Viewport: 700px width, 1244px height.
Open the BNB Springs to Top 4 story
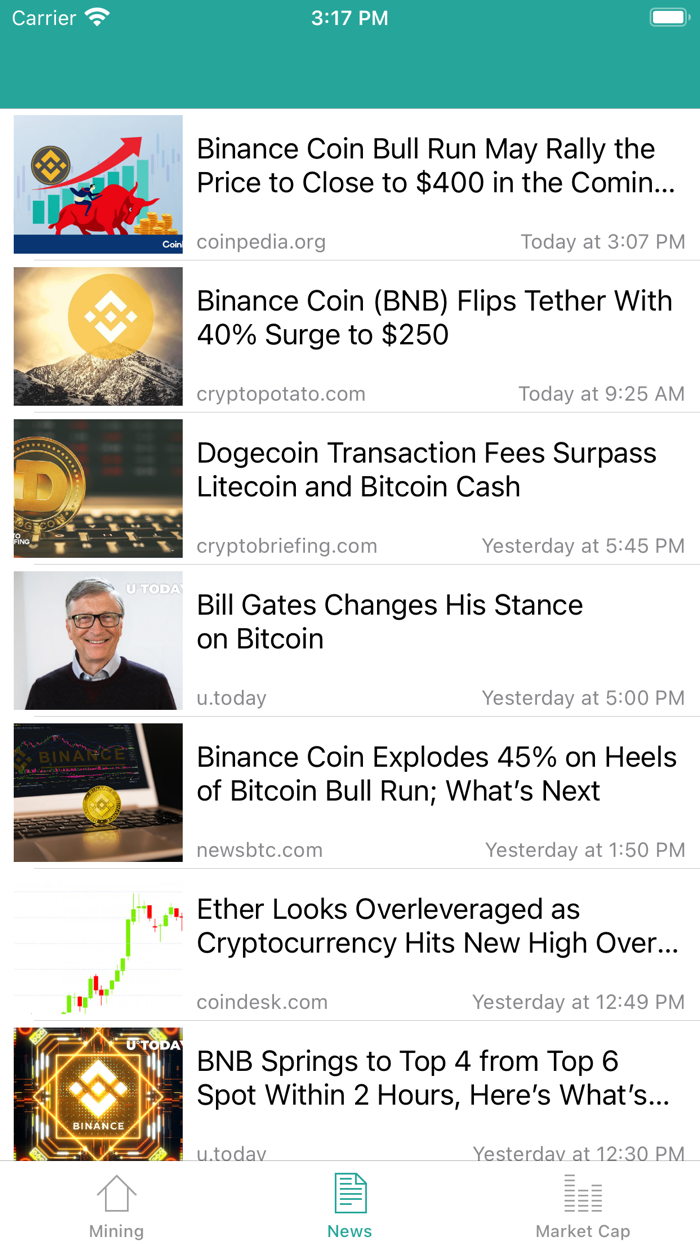tap(432, 1078)
